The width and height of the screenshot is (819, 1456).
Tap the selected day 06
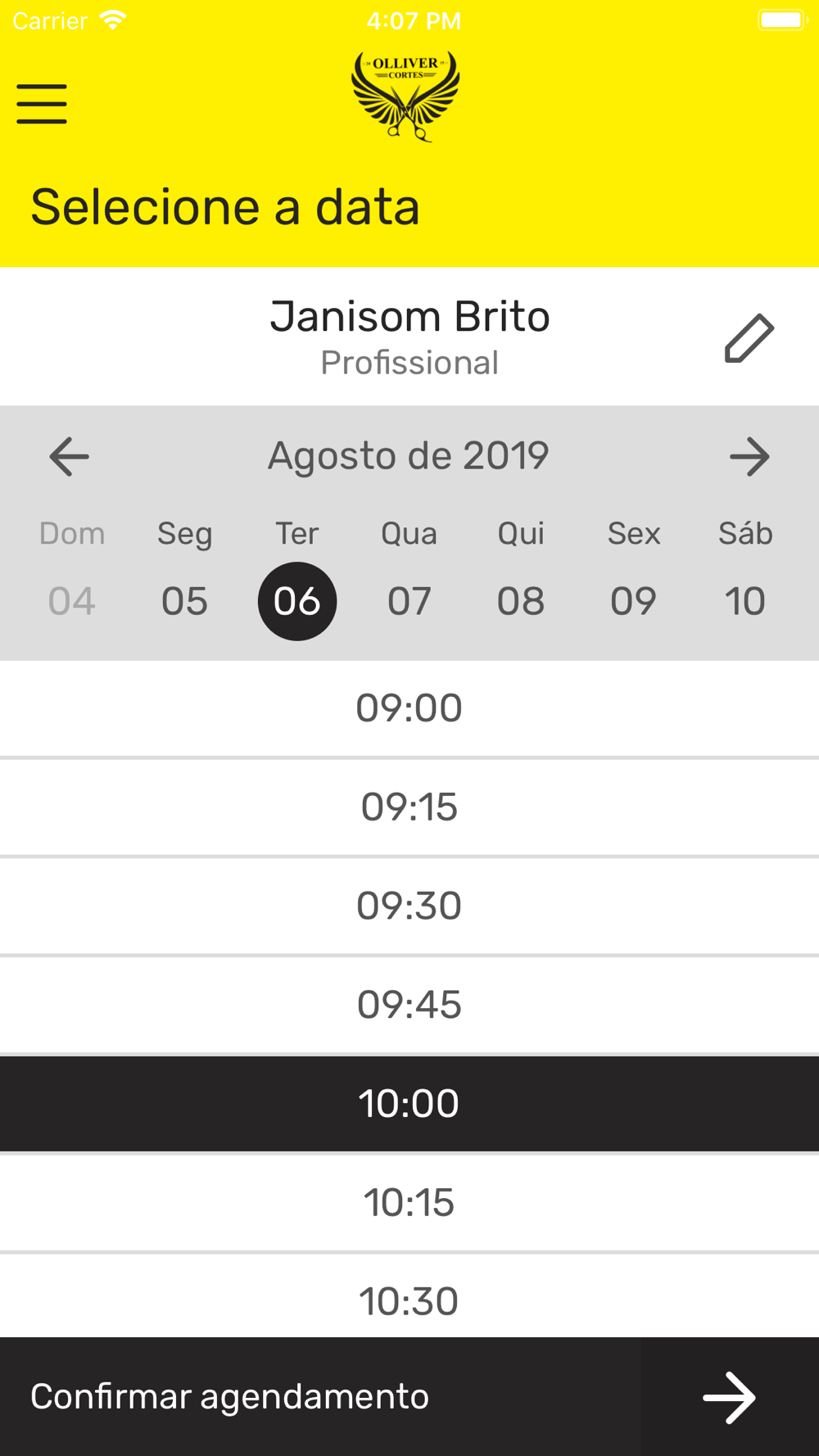pos(297,601)
